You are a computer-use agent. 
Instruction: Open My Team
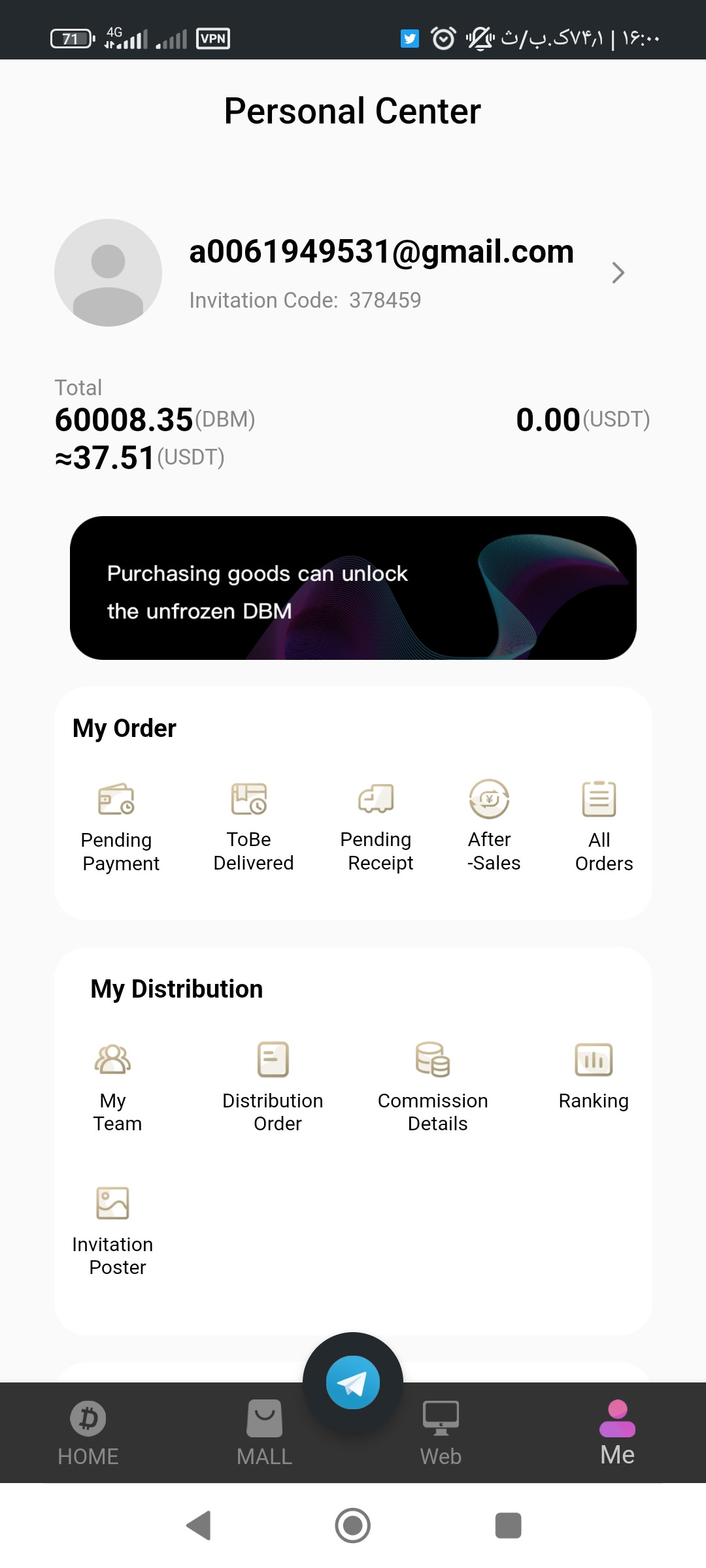(114, 1088)
